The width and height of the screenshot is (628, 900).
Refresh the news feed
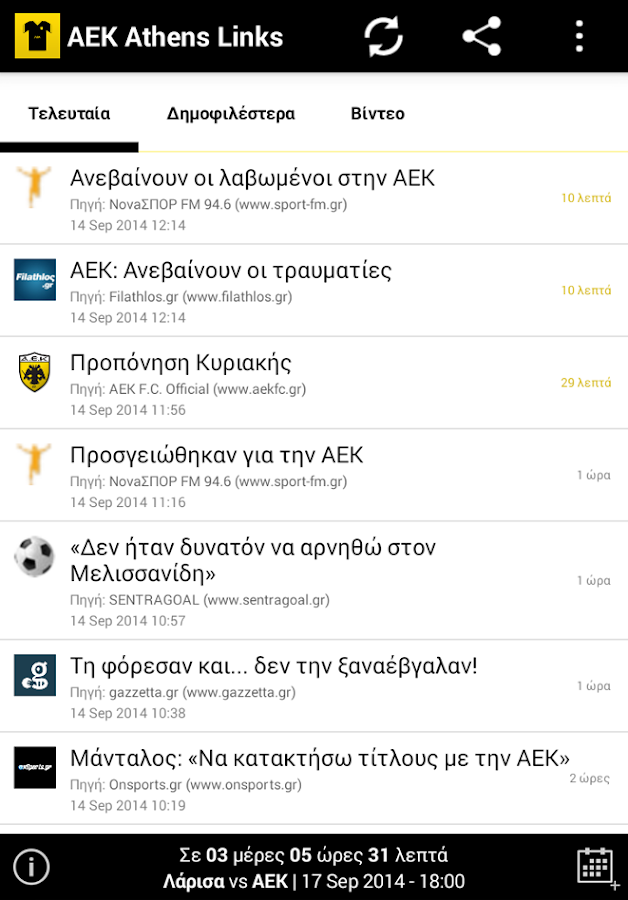click(383, 37)
